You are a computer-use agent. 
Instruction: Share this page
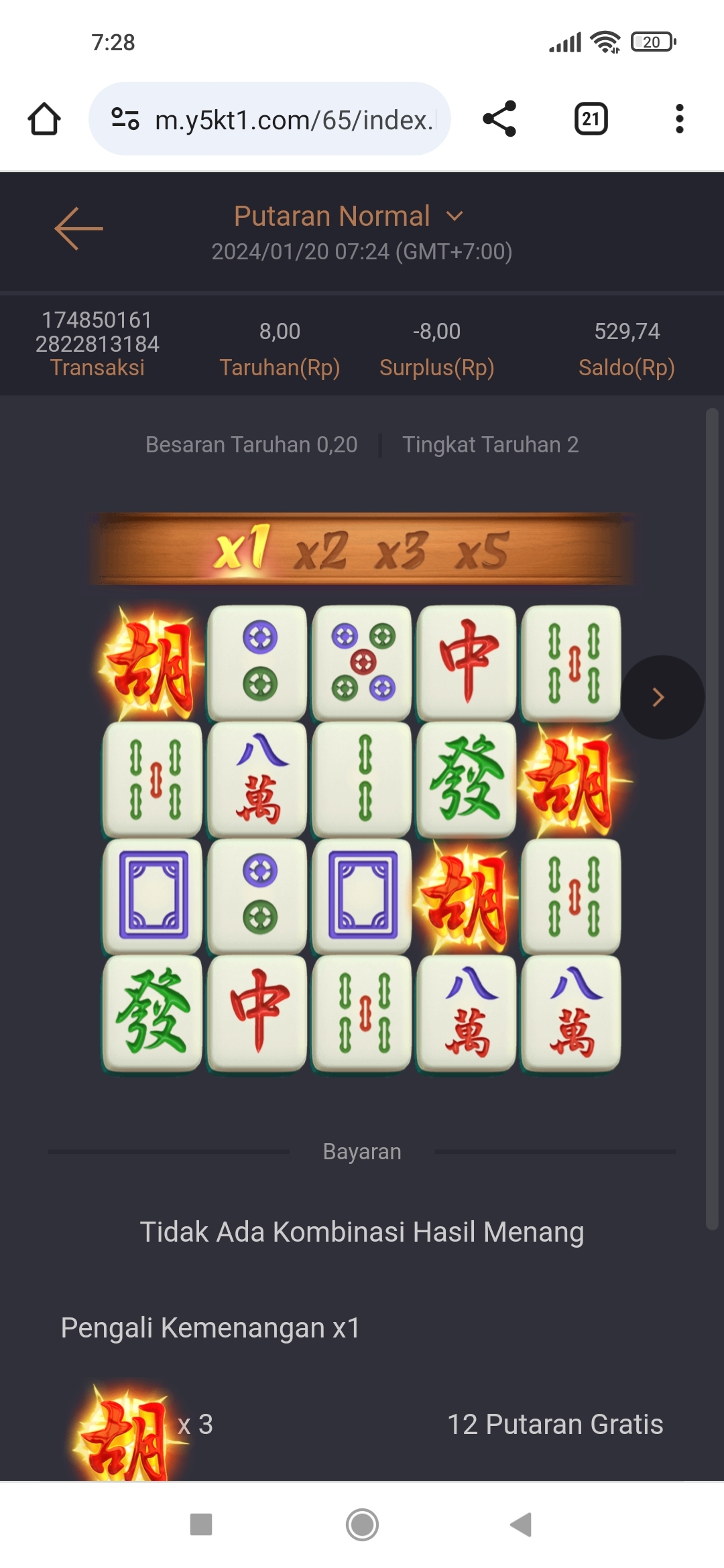click(x=499, y=119)
